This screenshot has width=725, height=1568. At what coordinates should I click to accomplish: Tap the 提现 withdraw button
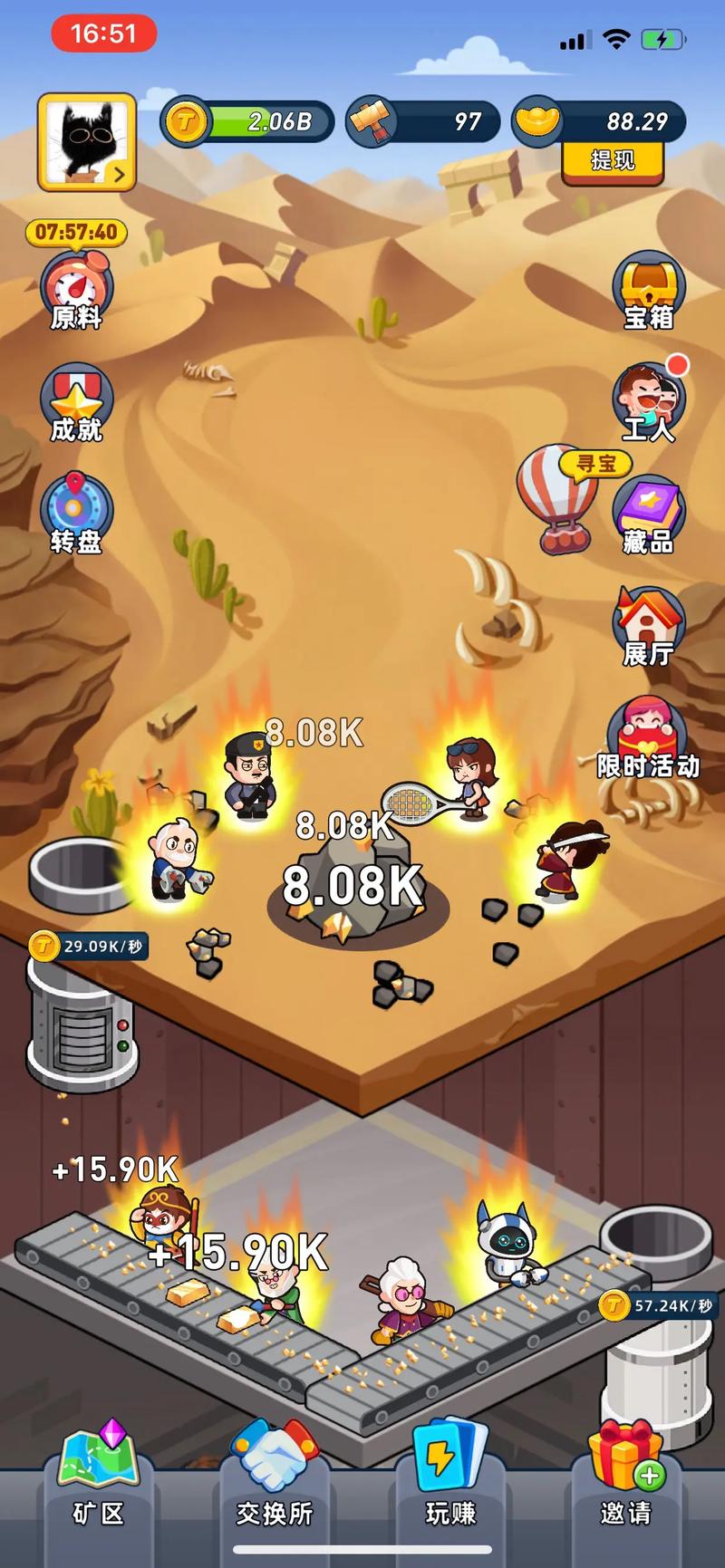(x=613, y=161)
